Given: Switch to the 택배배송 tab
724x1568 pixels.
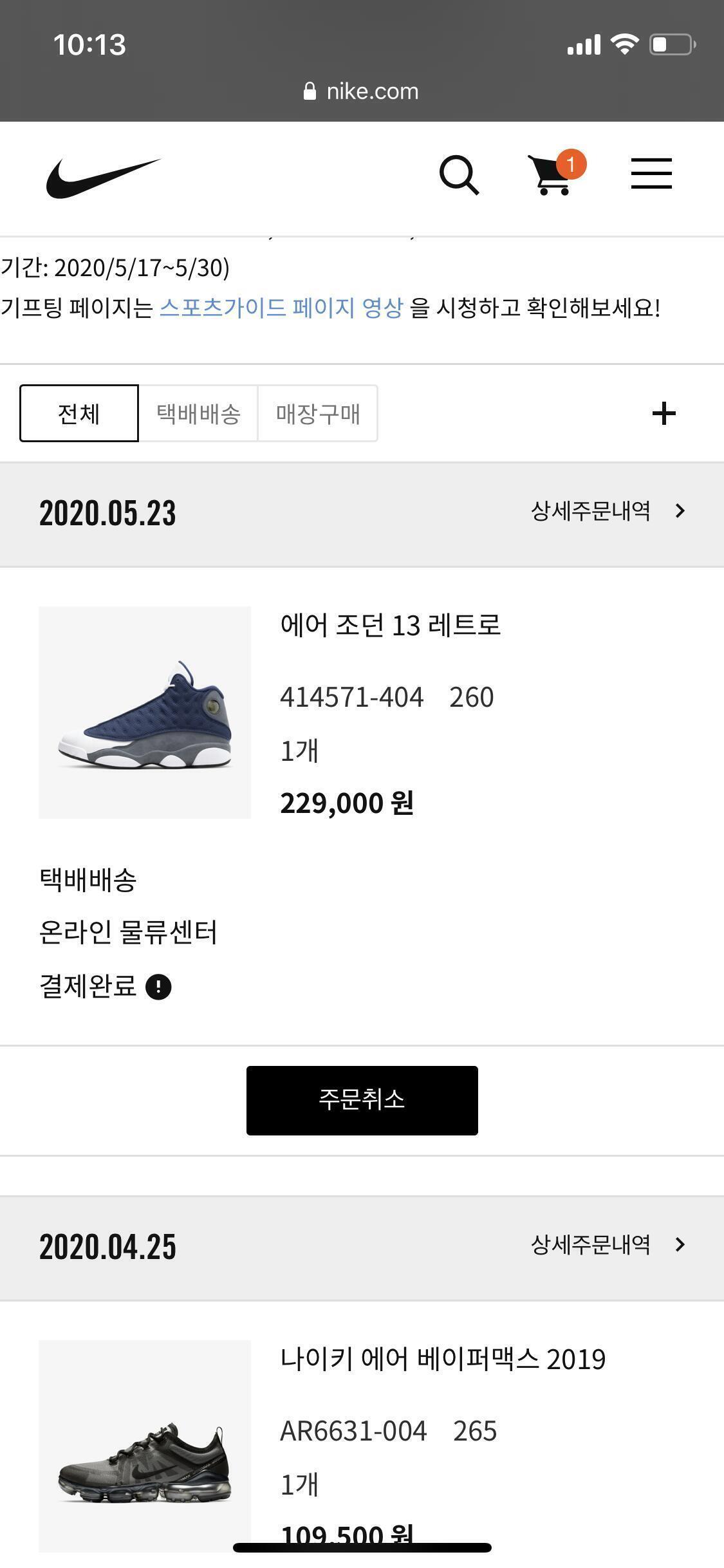Looking at the screenshot, I should (x=198, y=413).
